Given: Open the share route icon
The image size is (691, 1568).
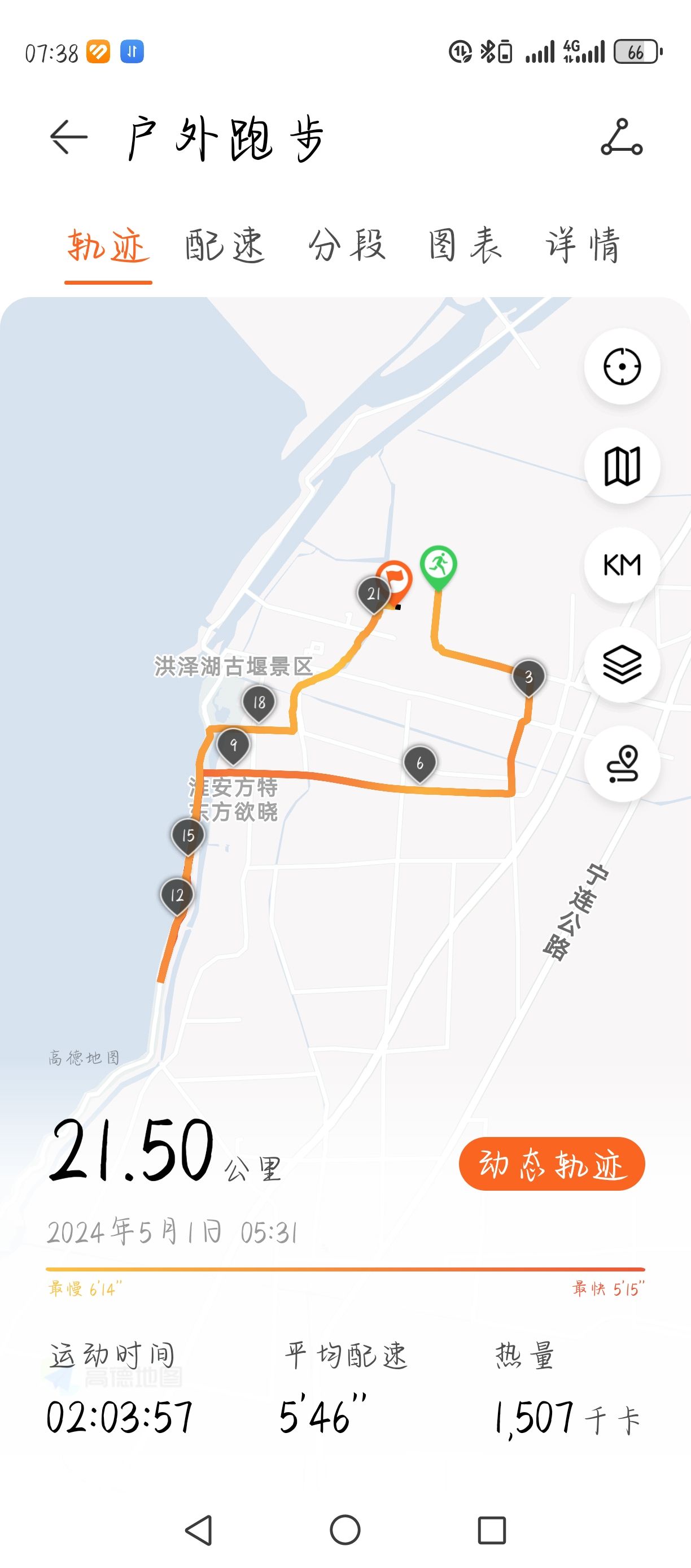Looking at the screenshot, I should pos(622,137).
